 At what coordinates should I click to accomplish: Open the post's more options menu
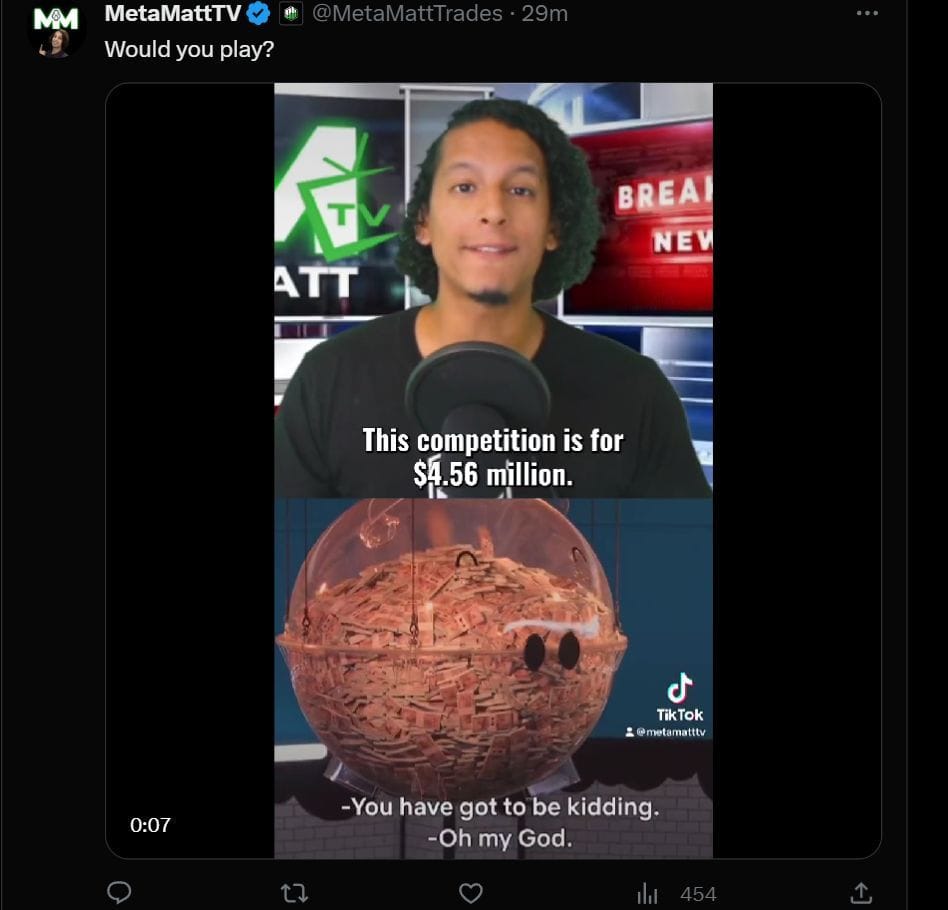pyautogui.click(x=867, y=14)
